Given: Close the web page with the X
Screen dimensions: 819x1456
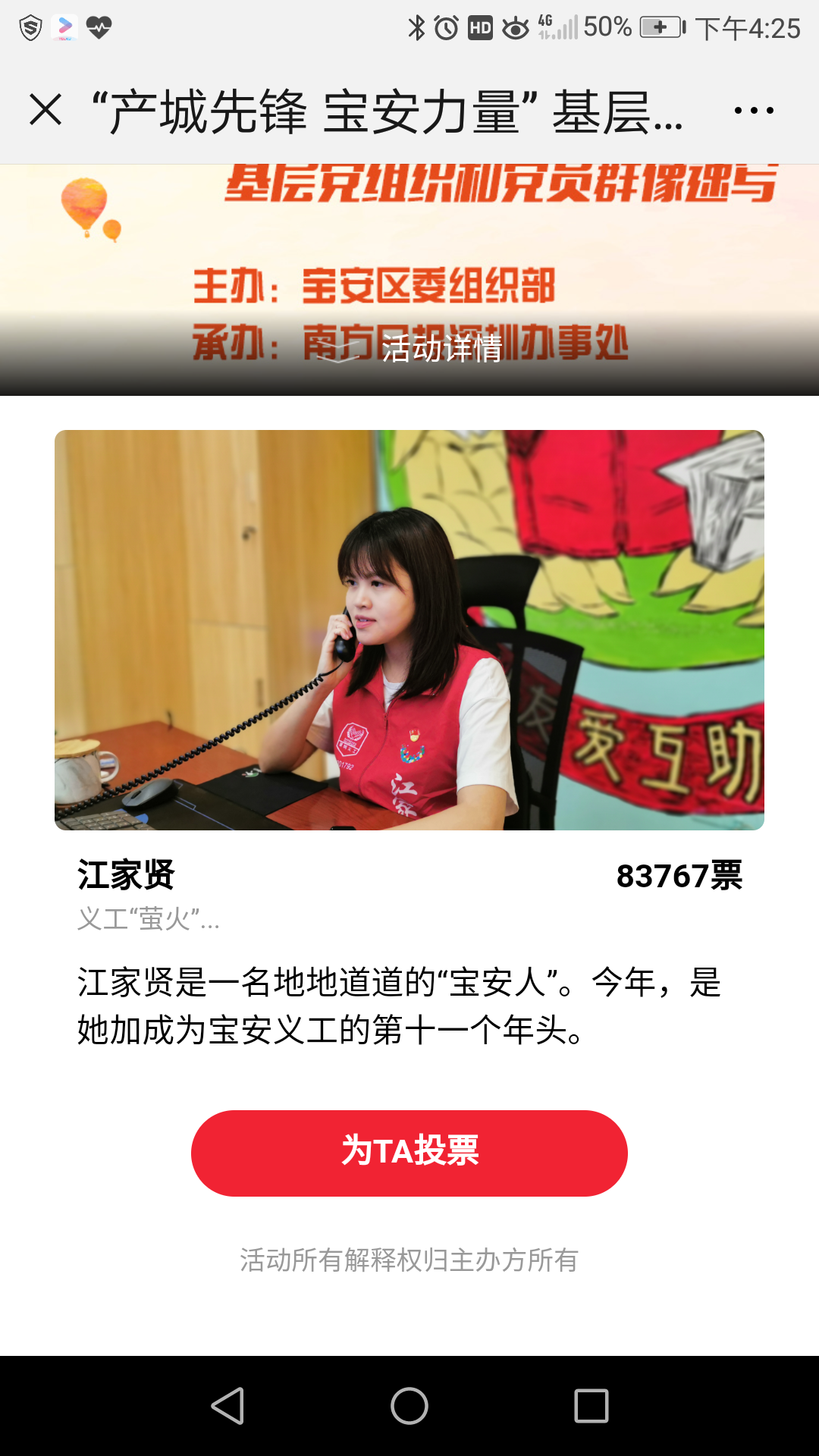Looking at the screenshot, I should coord(45,110).
